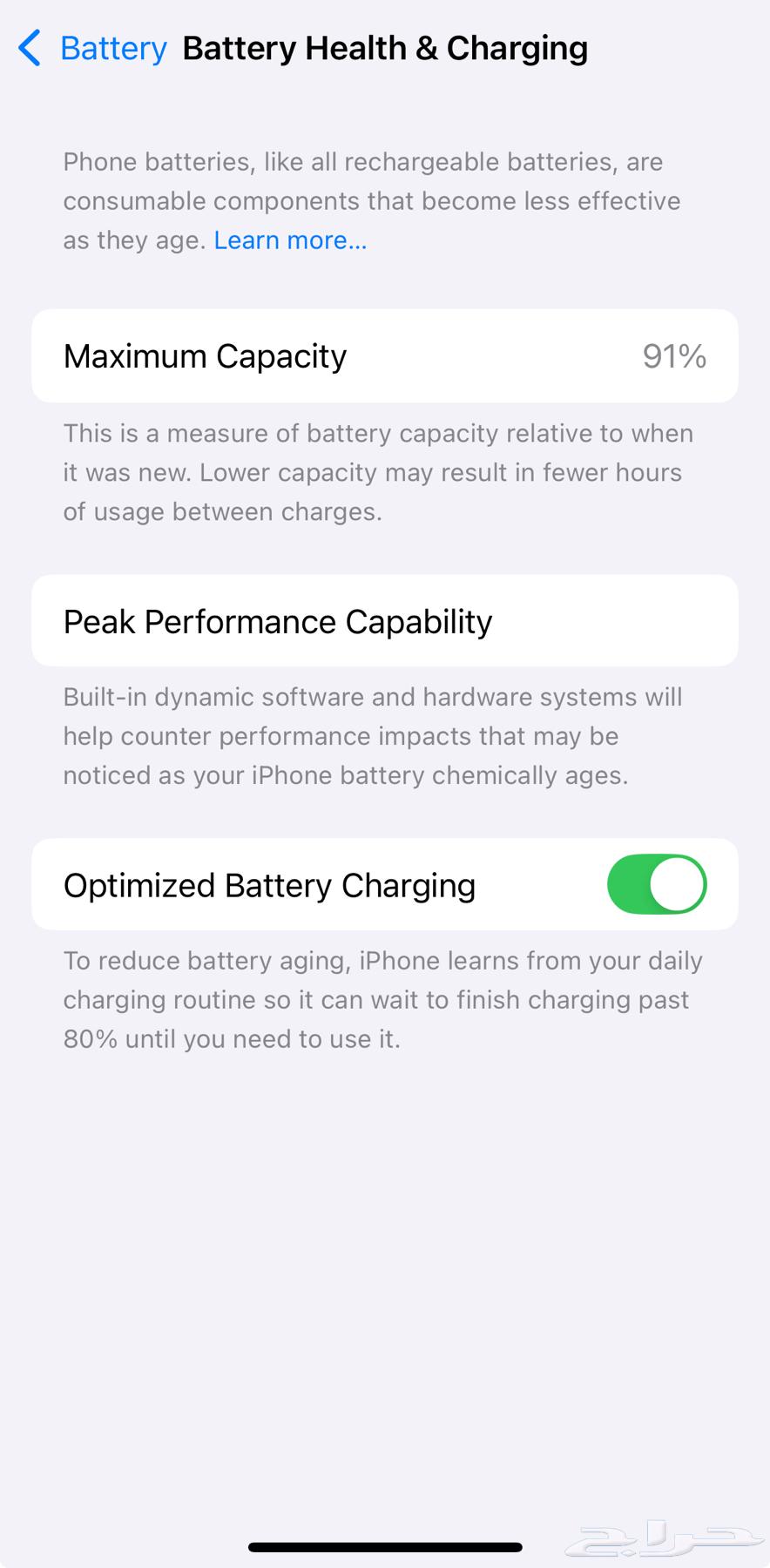The width and height of the screenshot is (770, 1568).
Task: Tap the Optimized Battery Charging label text
Action: [268, 883]
